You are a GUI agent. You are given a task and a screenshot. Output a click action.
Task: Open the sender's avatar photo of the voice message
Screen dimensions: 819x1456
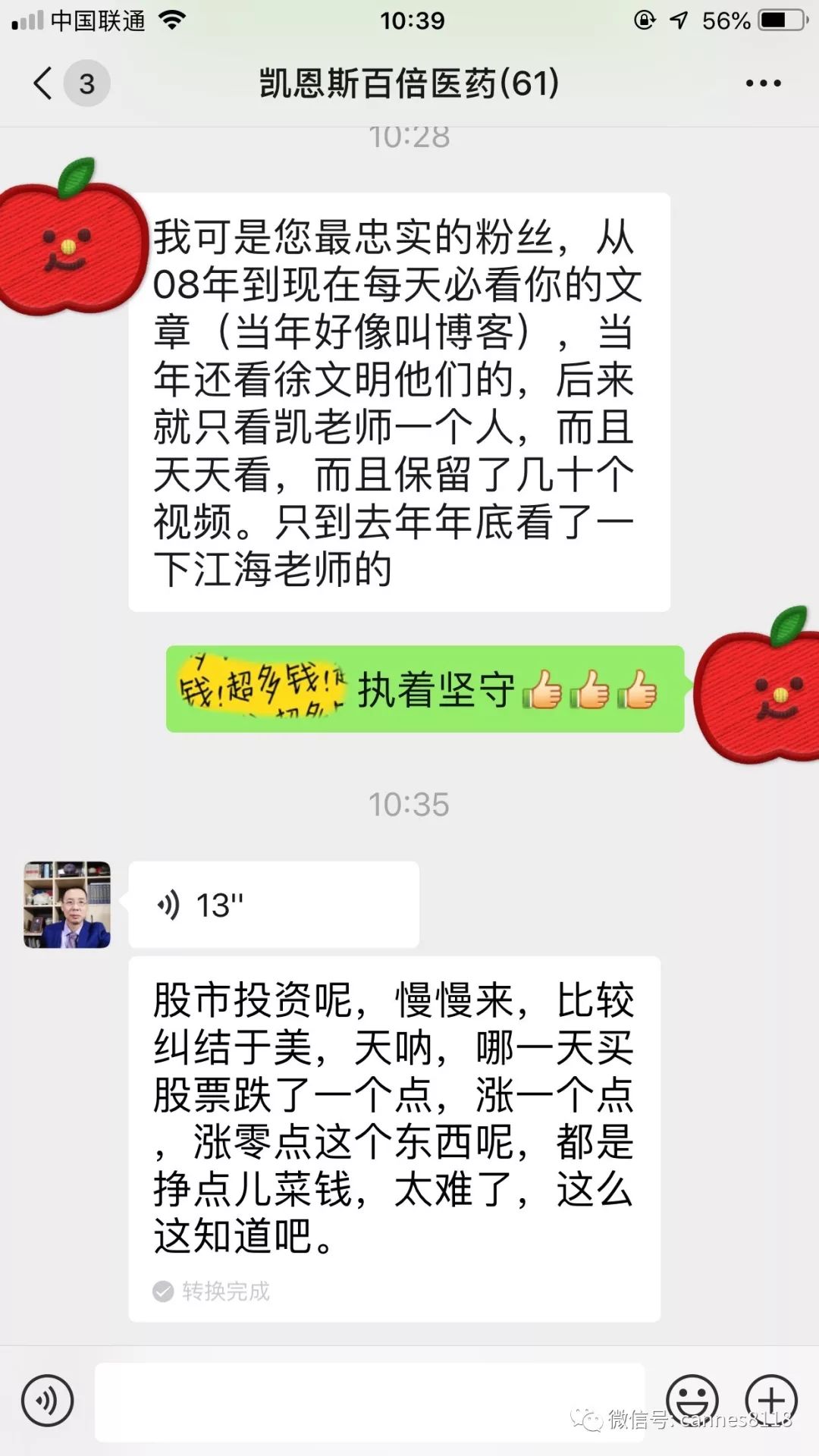pyautogui.click(x=65, y=904)
